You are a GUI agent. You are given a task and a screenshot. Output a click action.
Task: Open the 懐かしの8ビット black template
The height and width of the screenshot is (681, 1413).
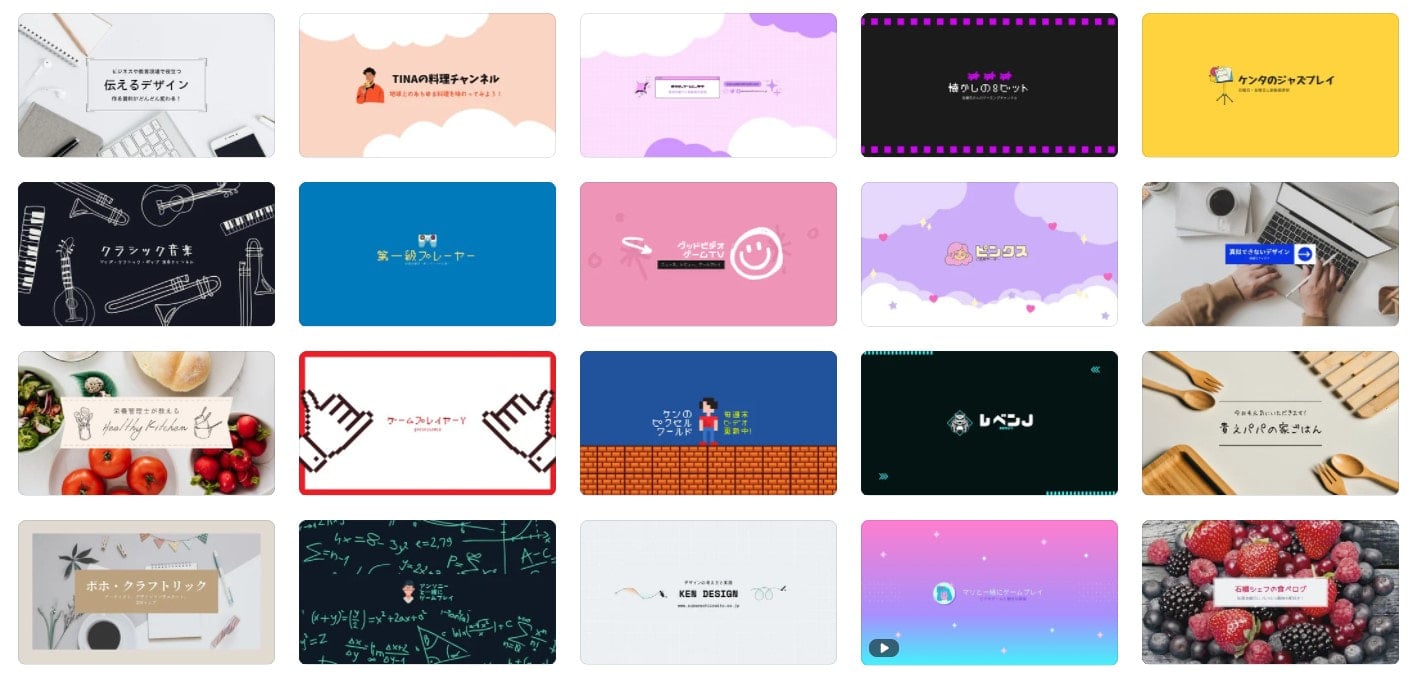click(989, 85)
